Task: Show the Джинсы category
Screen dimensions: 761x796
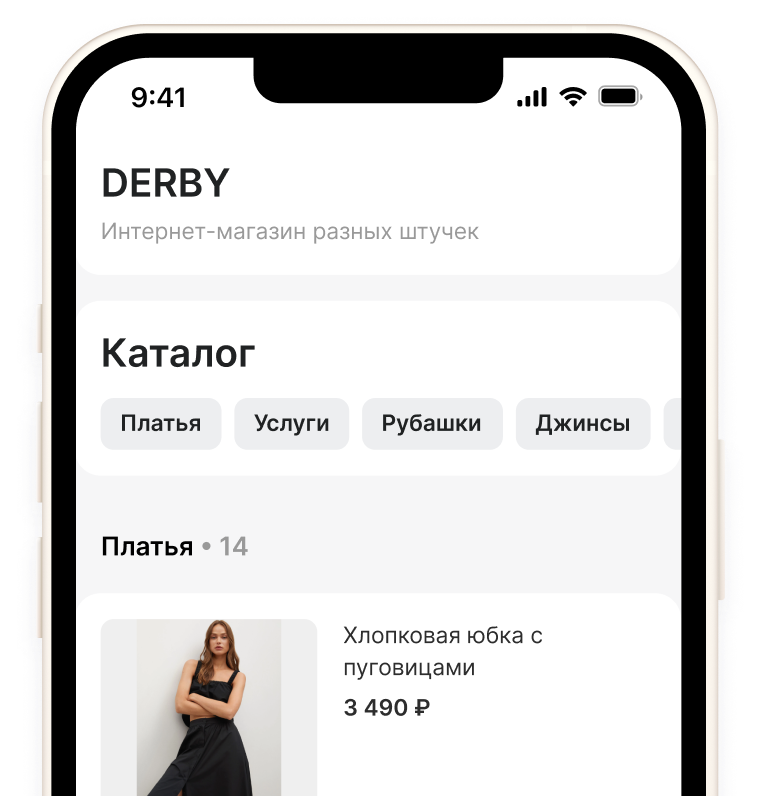Action: pyautogui.click(x=583, y=424)
